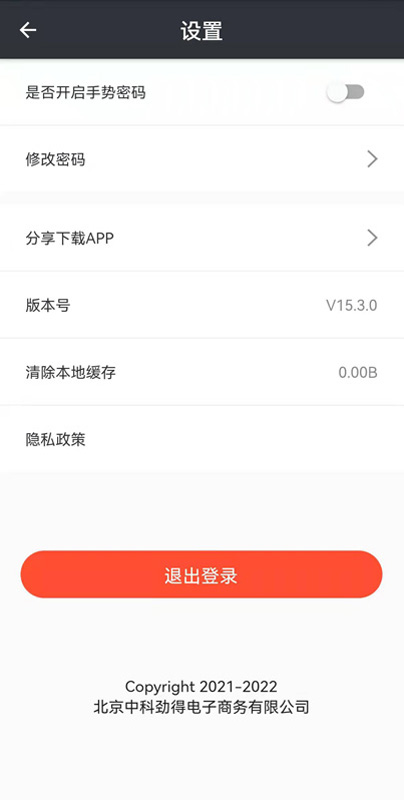Open 分享下载APP

tap(202, 238)
